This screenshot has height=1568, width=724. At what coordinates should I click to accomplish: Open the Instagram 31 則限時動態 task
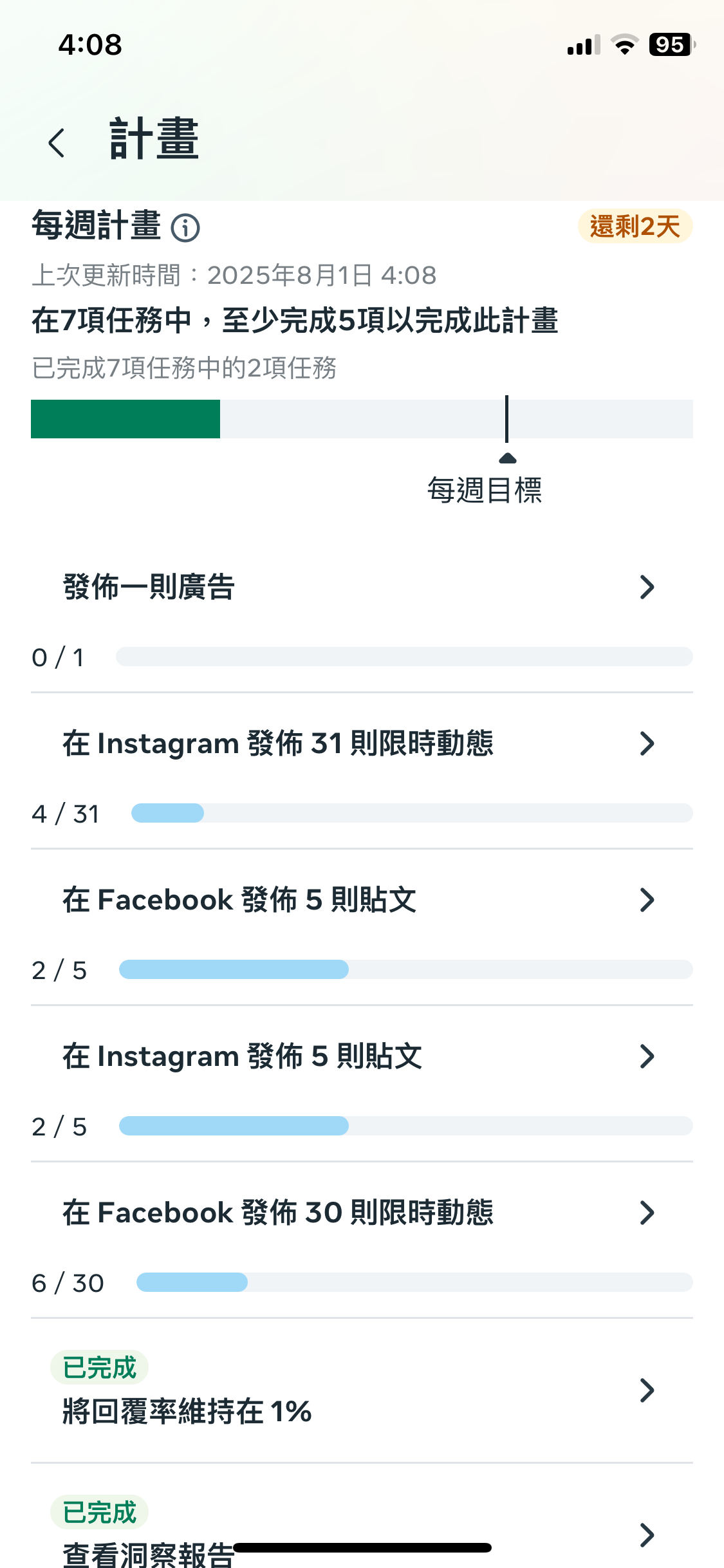362,776
